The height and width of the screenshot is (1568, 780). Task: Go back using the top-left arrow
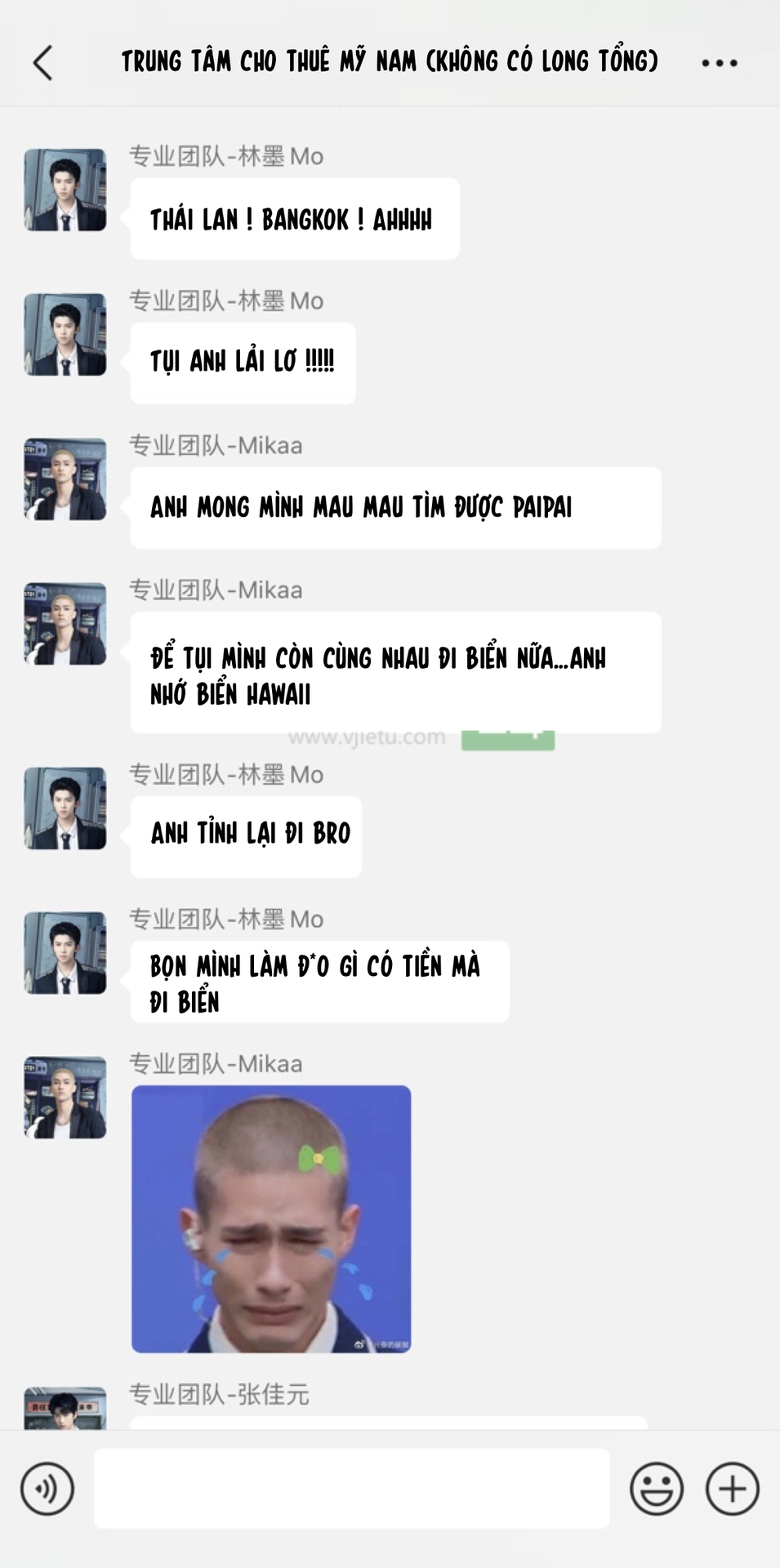[x=42, y=63]
